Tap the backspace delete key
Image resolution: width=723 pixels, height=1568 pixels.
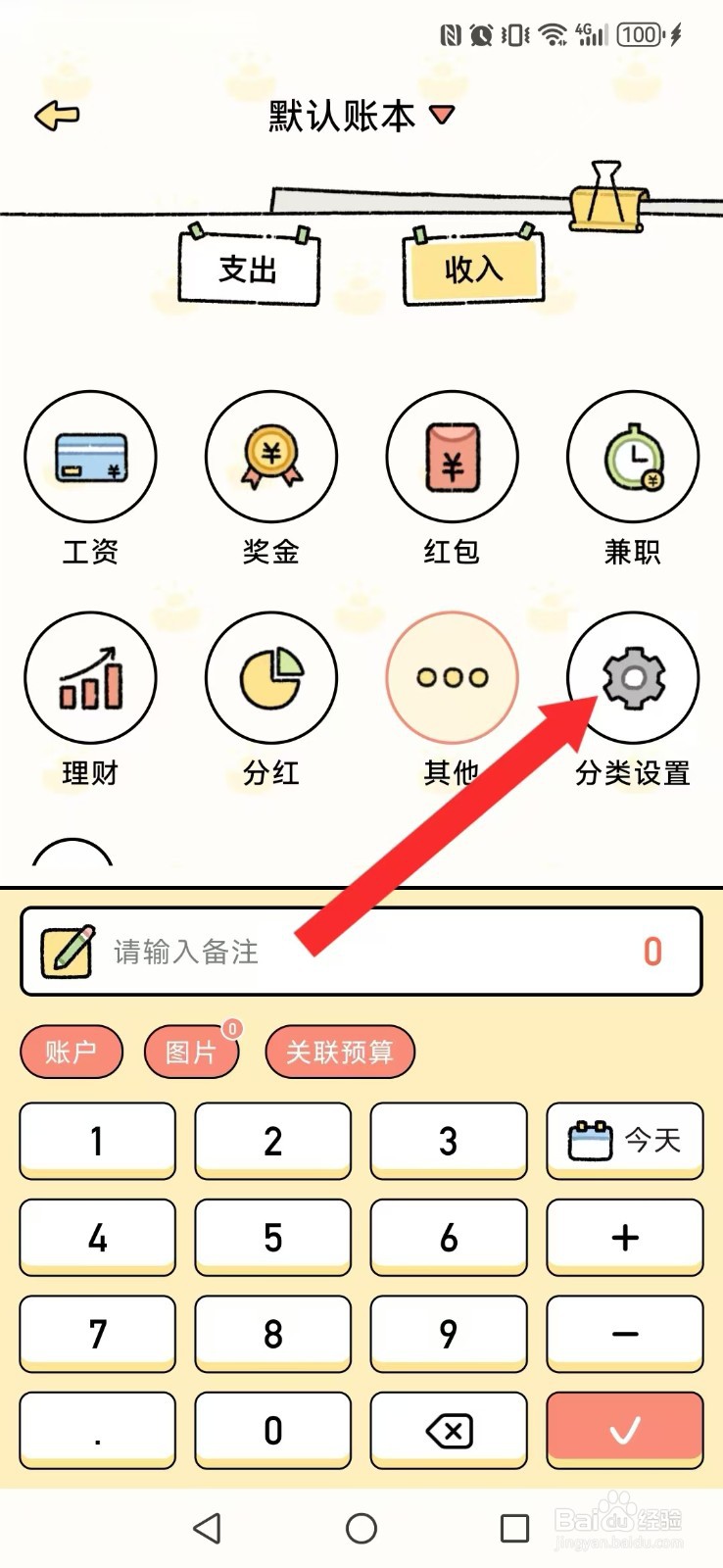point(448,1430)
